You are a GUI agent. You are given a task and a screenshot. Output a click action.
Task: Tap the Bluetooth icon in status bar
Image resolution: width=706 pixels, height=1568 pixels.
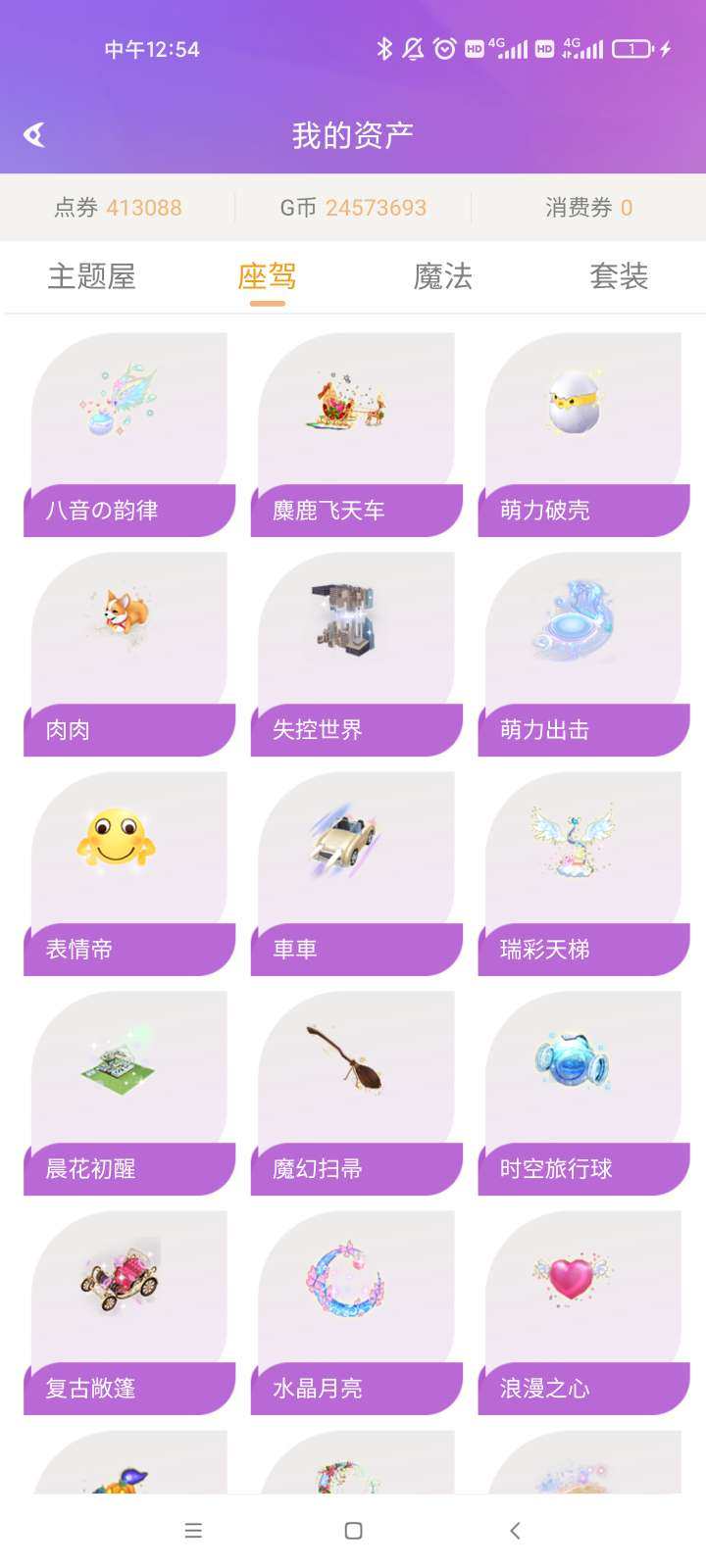click(386, 48)
